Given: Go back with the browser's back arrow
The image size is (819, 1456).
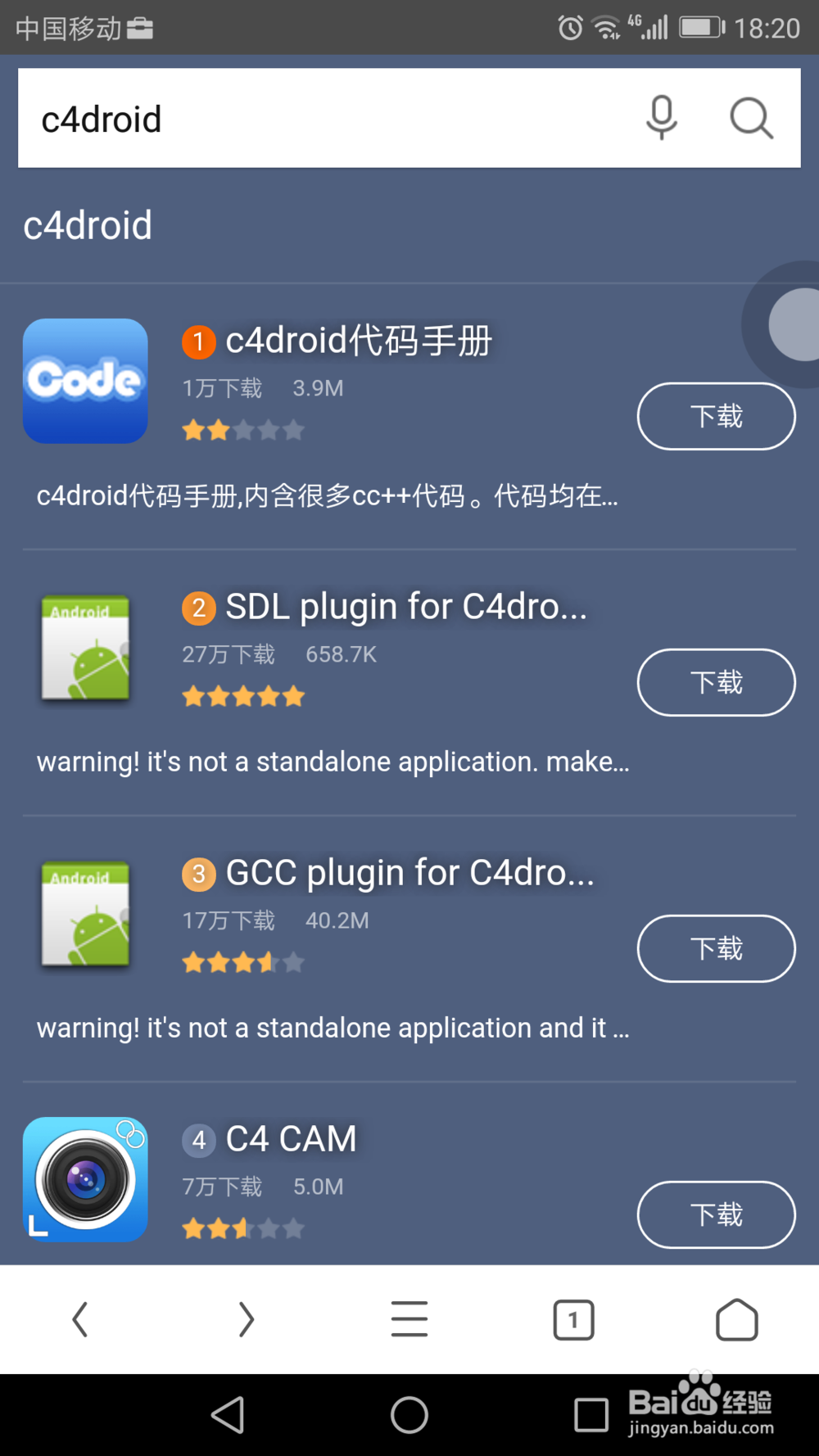Looking at the screenshot, I should click(80, 1319).
